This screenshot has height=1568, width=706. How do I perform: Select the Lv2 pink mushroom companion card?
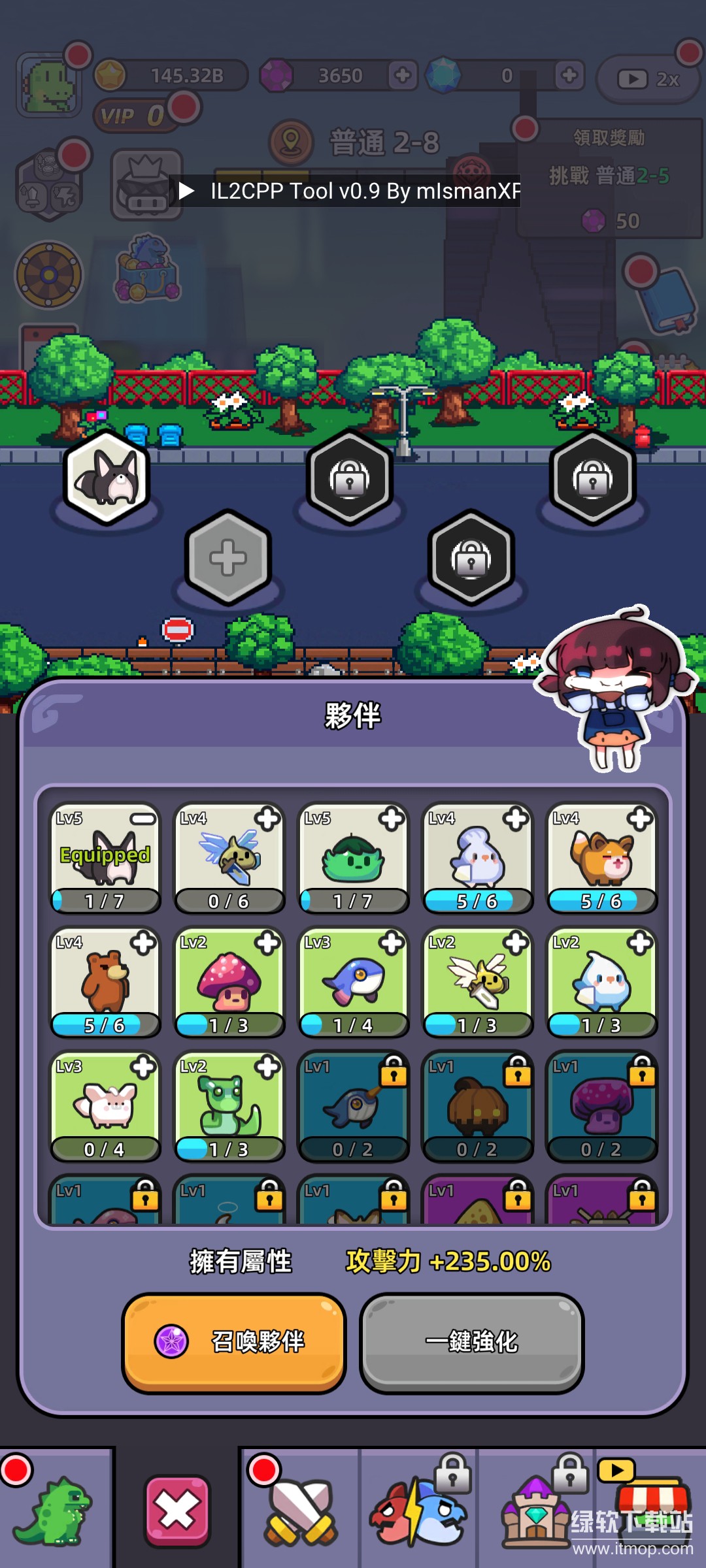pyautogui.click(x=229, y=981)
